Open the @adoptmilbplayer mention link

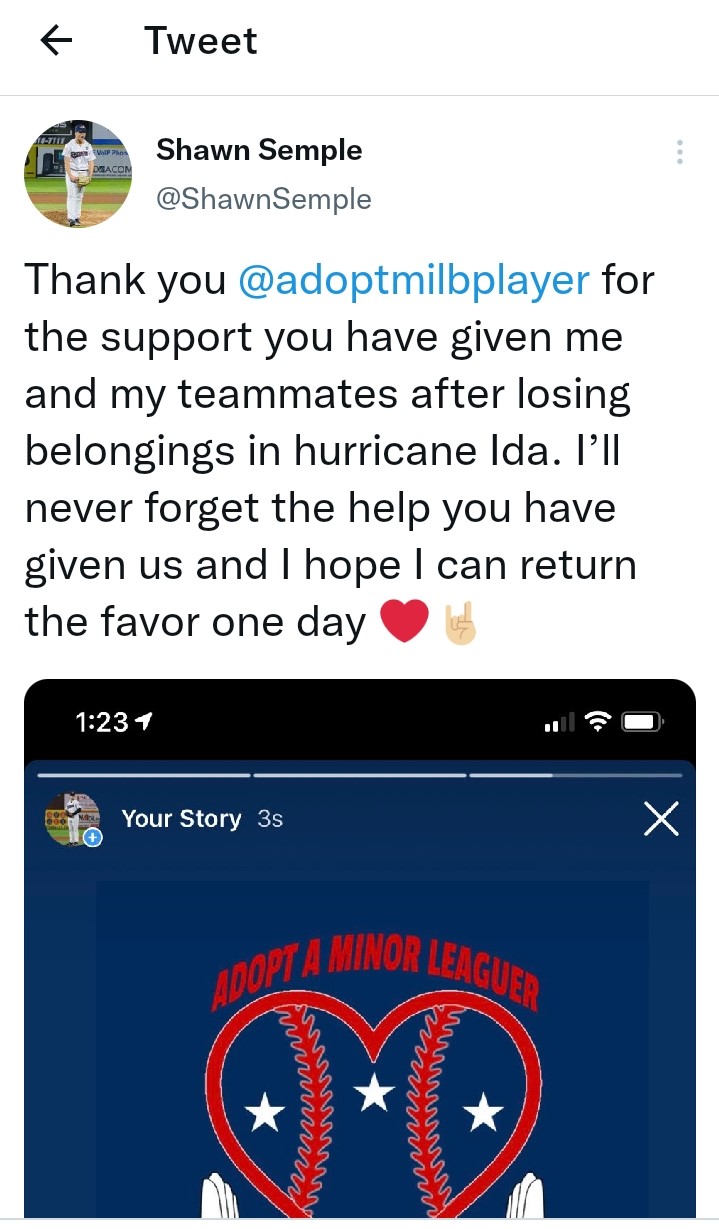pos(414,281)
